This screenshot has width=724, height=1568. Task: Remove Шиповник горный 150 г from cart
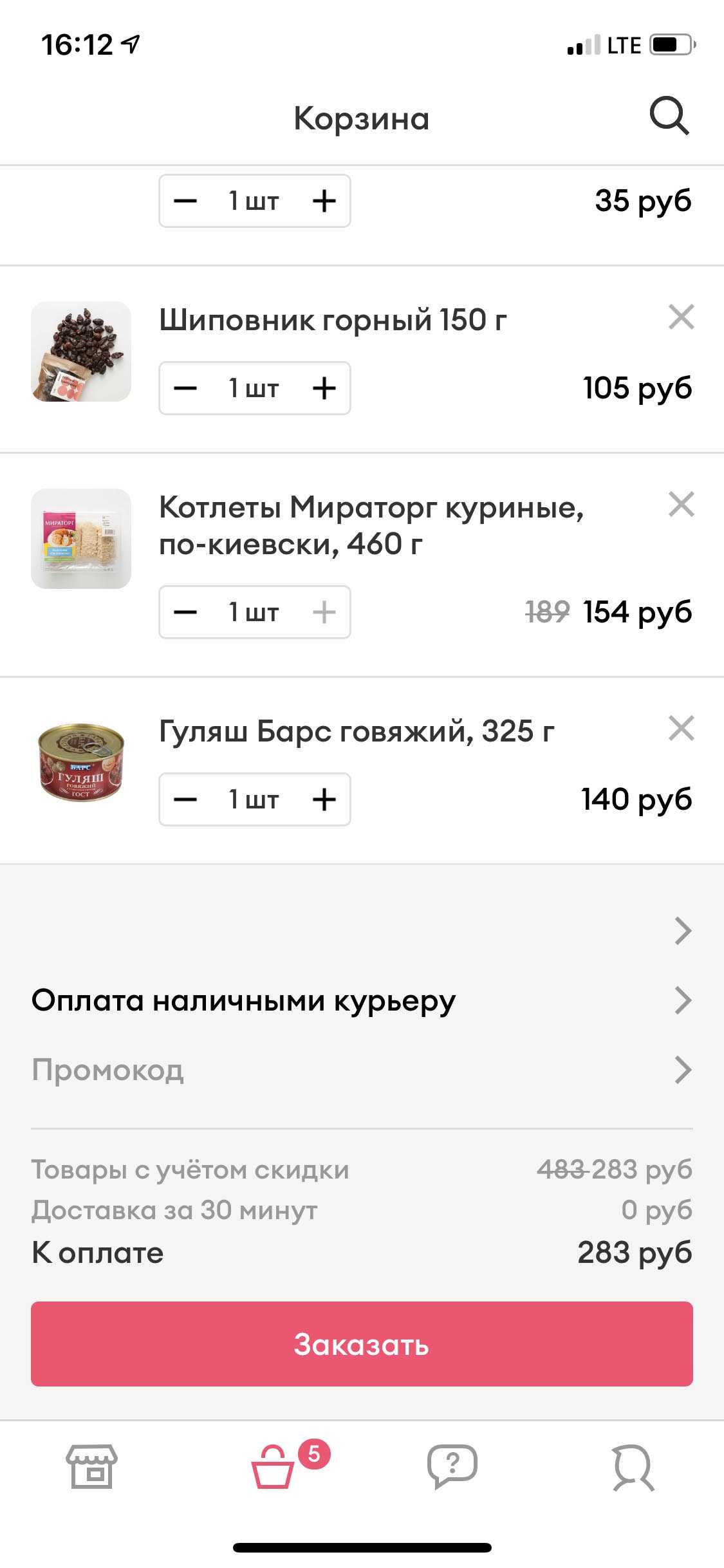tap(681, 317)
